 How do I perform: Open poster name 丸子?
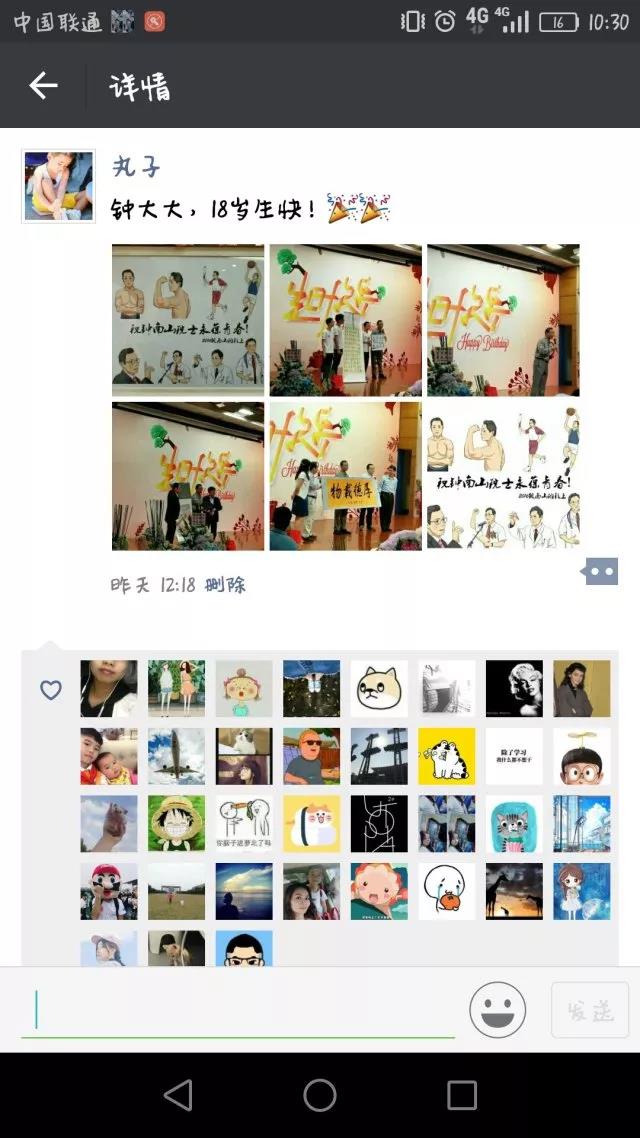point(136,166)
